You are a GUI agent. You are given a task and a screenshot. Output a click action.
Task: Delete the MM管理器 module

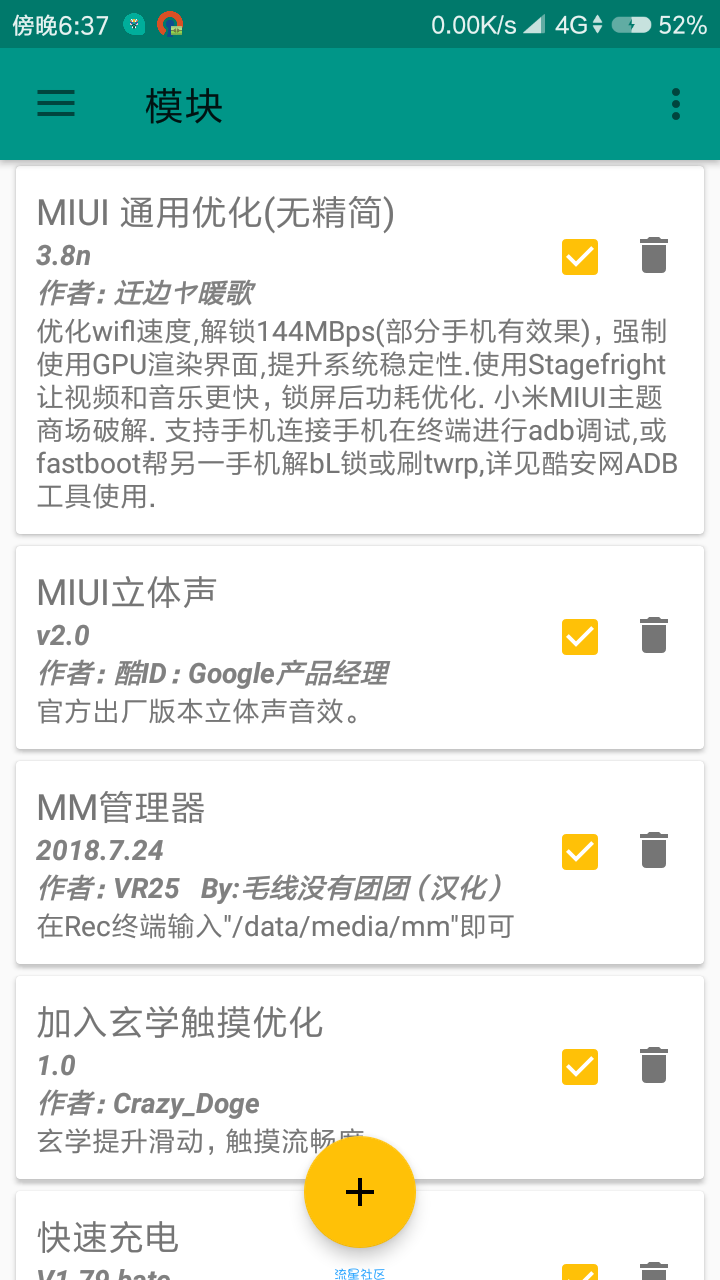[653, 851]
